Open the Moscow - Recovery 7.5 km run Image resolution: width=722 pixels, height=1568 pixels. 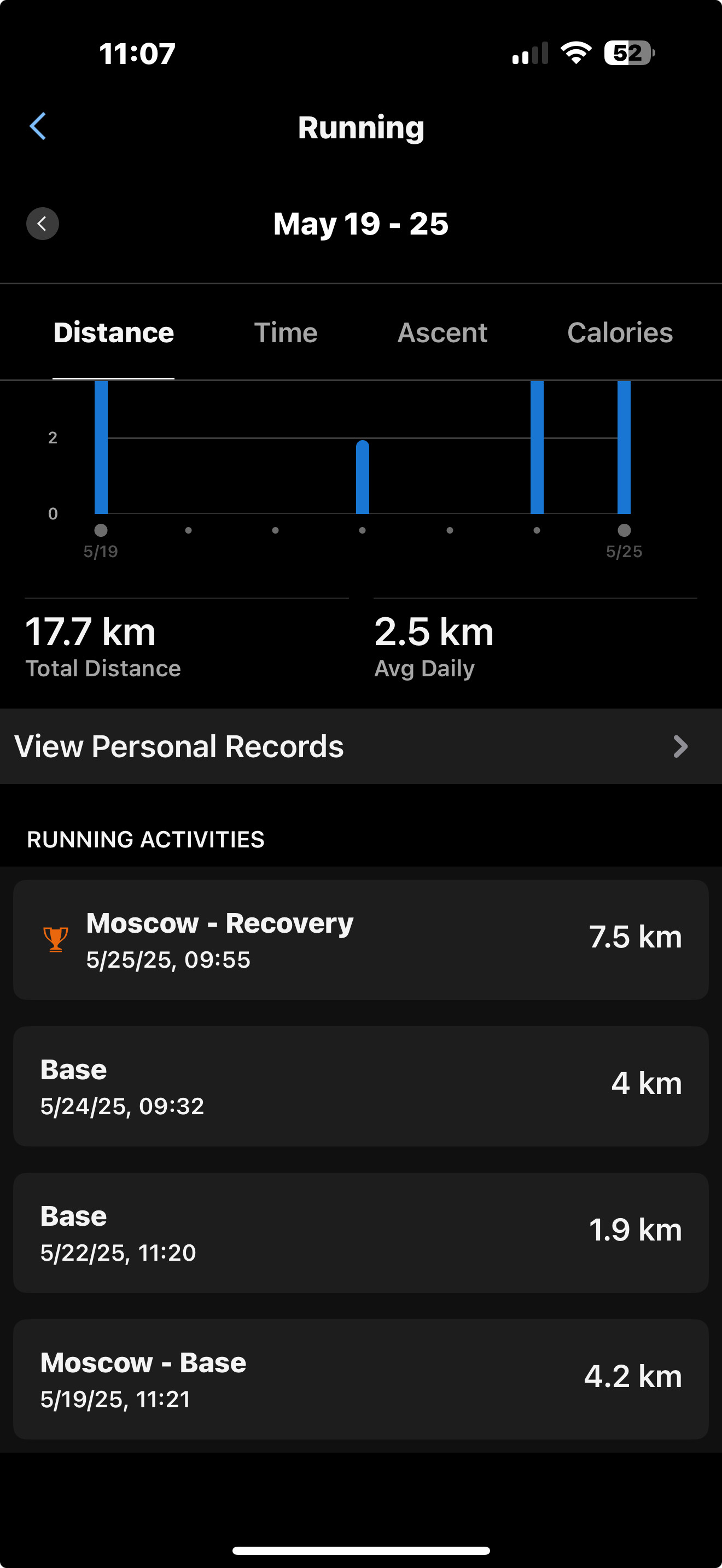361,940
